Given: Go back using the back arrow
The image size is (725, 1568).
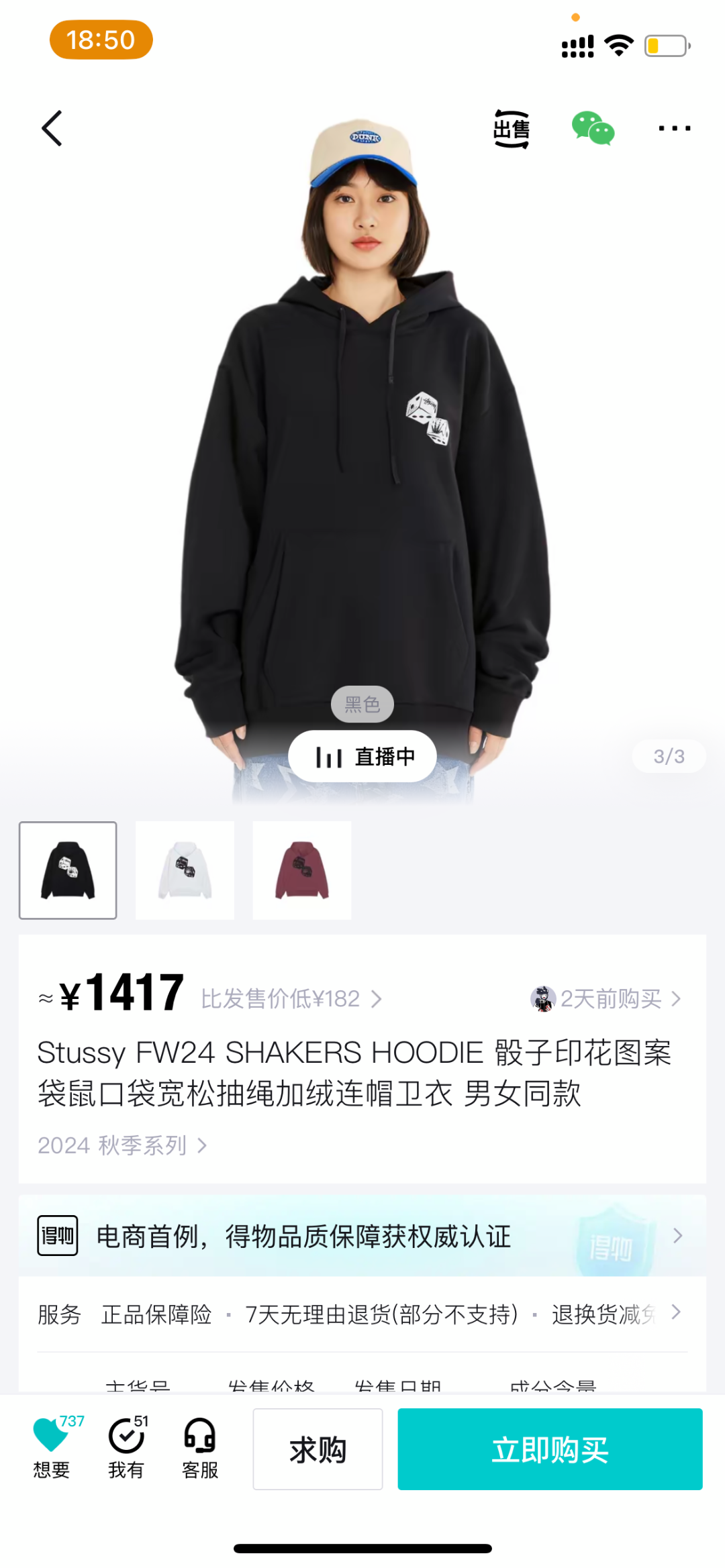Looking at the screenshot, I should click(x=52, y=128).
